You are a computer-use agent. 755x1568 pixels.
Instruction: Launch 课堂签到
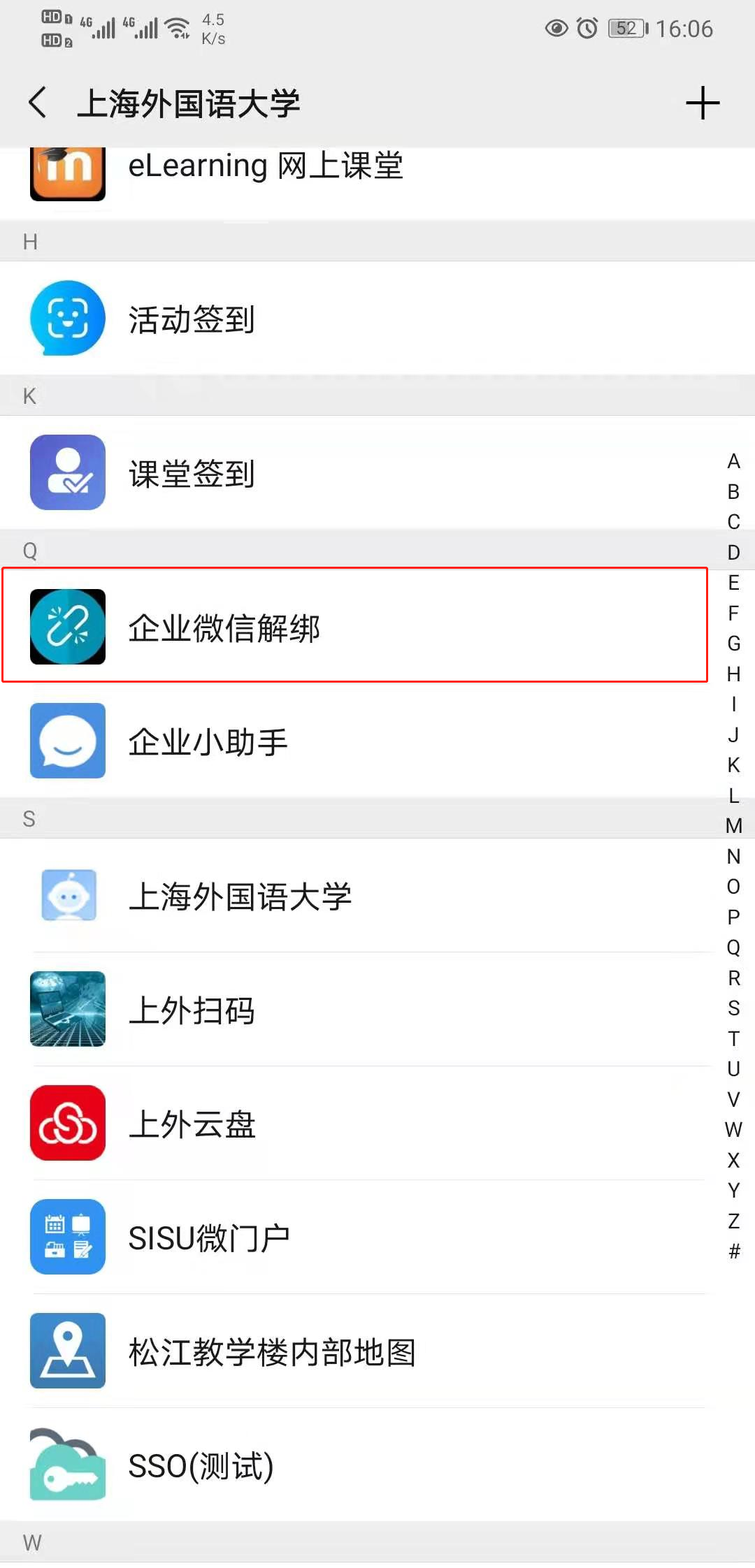pos(192,474)
